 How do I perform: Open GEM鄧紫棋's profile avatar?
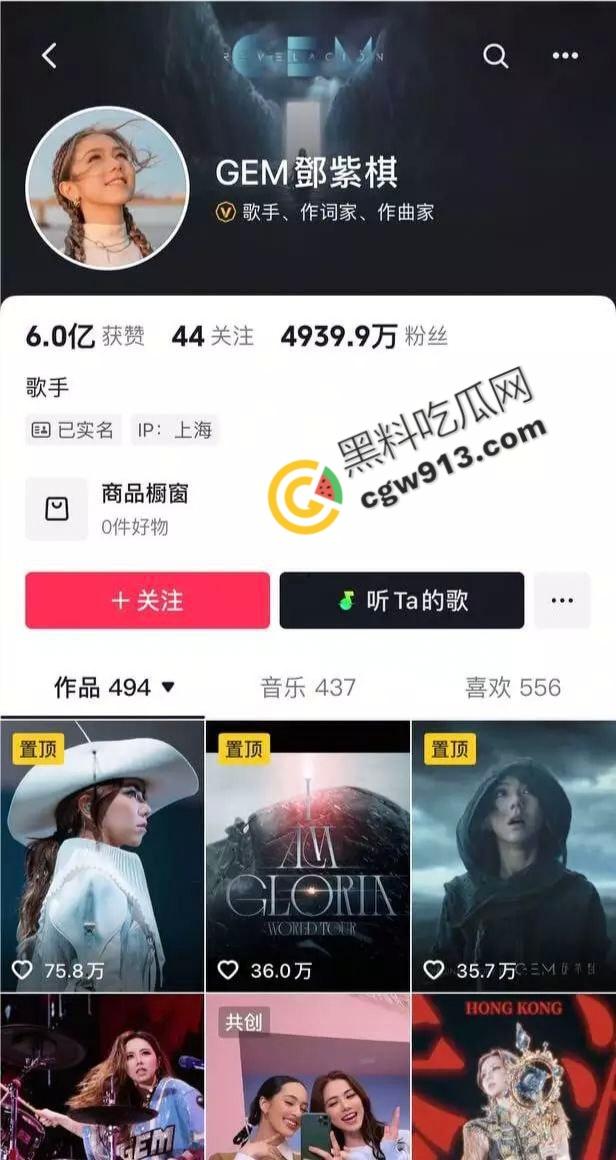click(x=107, y=188)
